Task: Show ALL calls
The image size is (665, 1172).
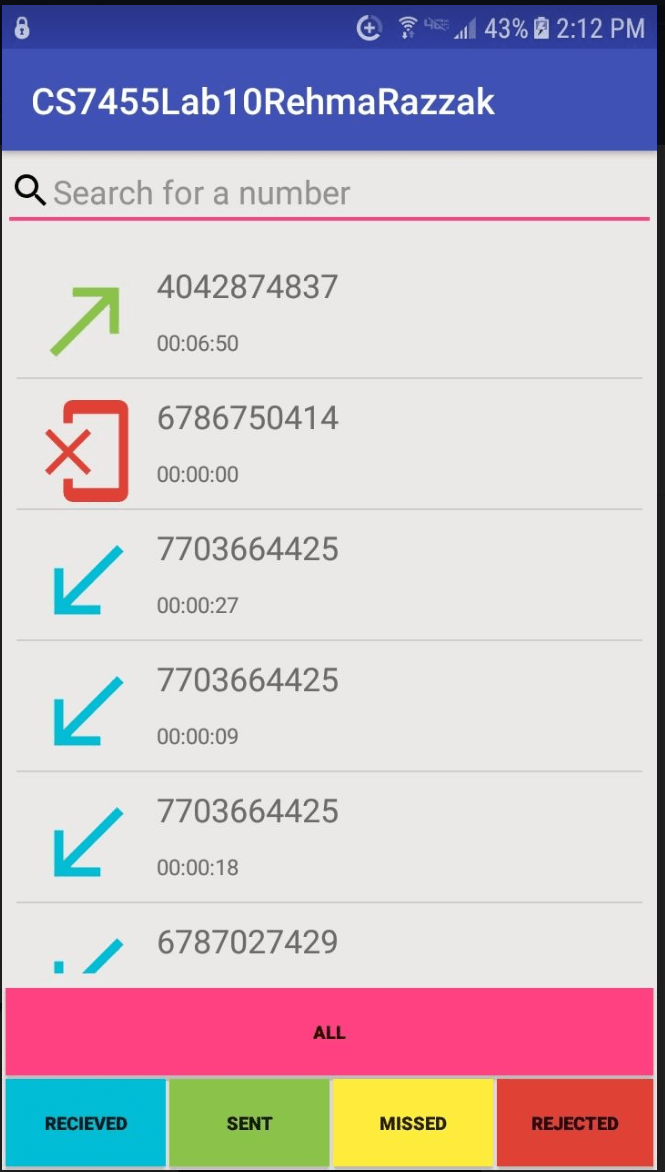Action: (x=329, y=1032)
